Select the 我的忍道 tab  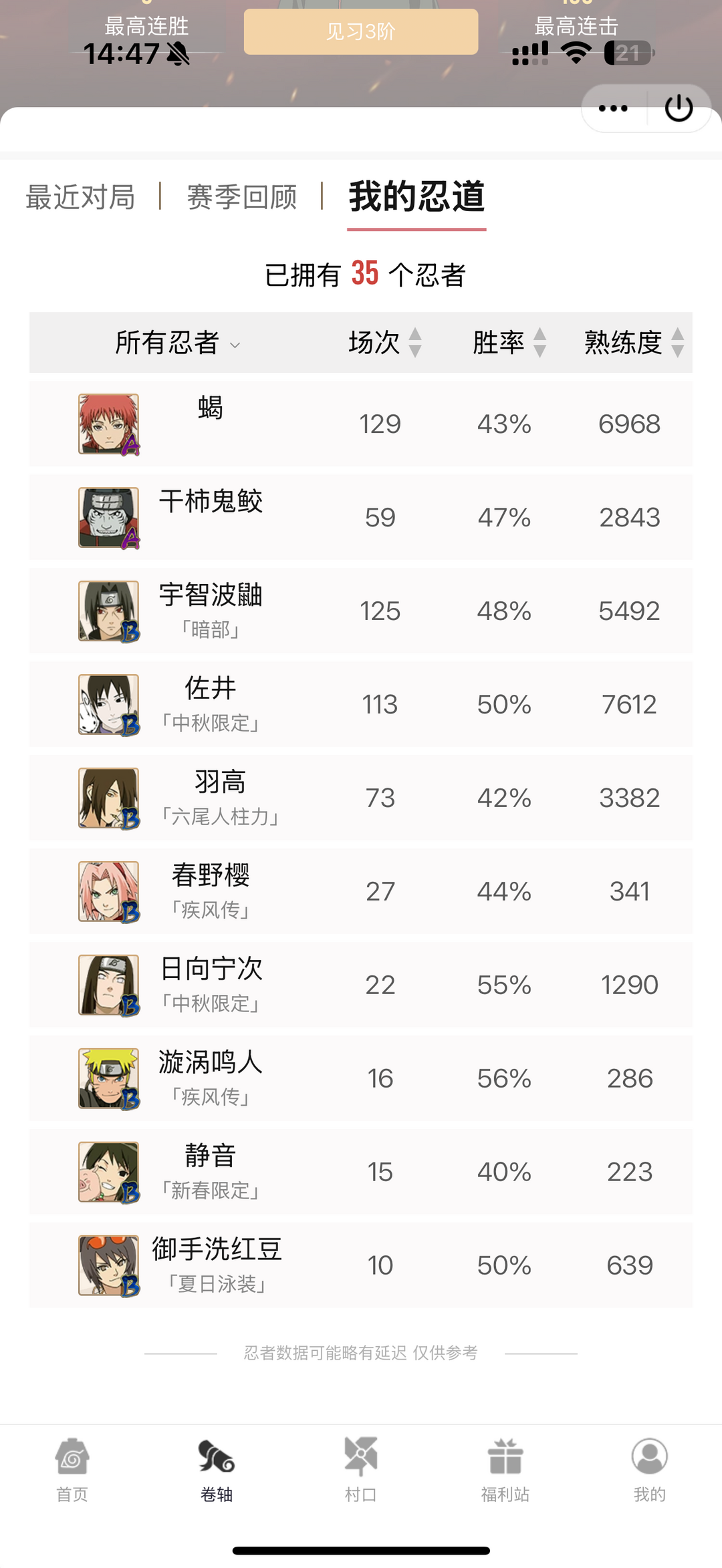[416, 197]
